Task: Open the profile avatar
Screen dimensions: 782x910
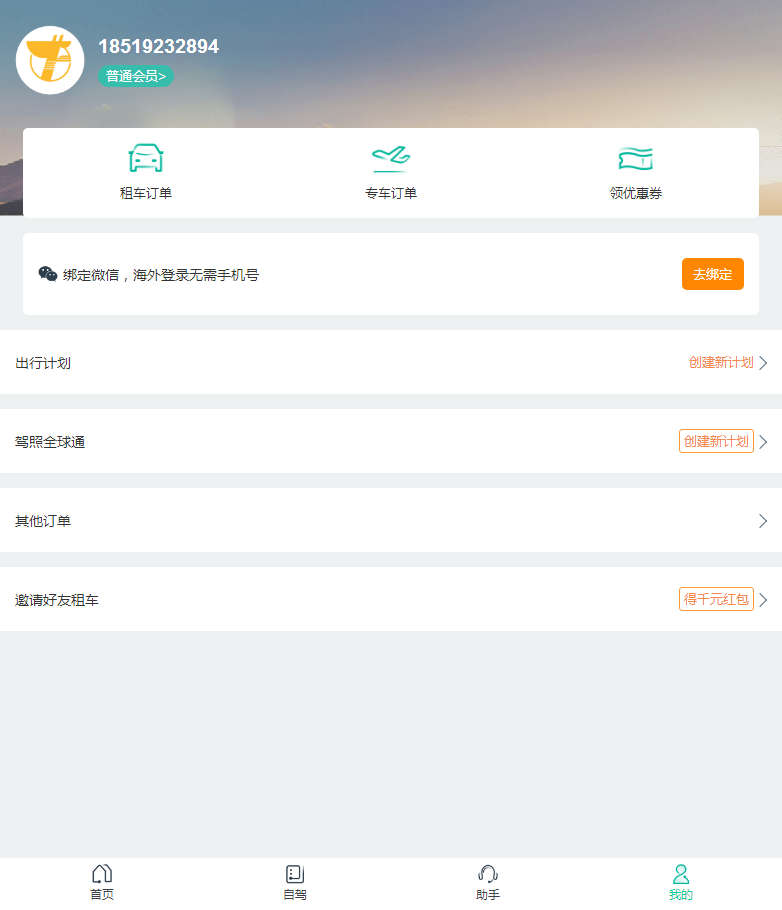Action: coord(50,60)
